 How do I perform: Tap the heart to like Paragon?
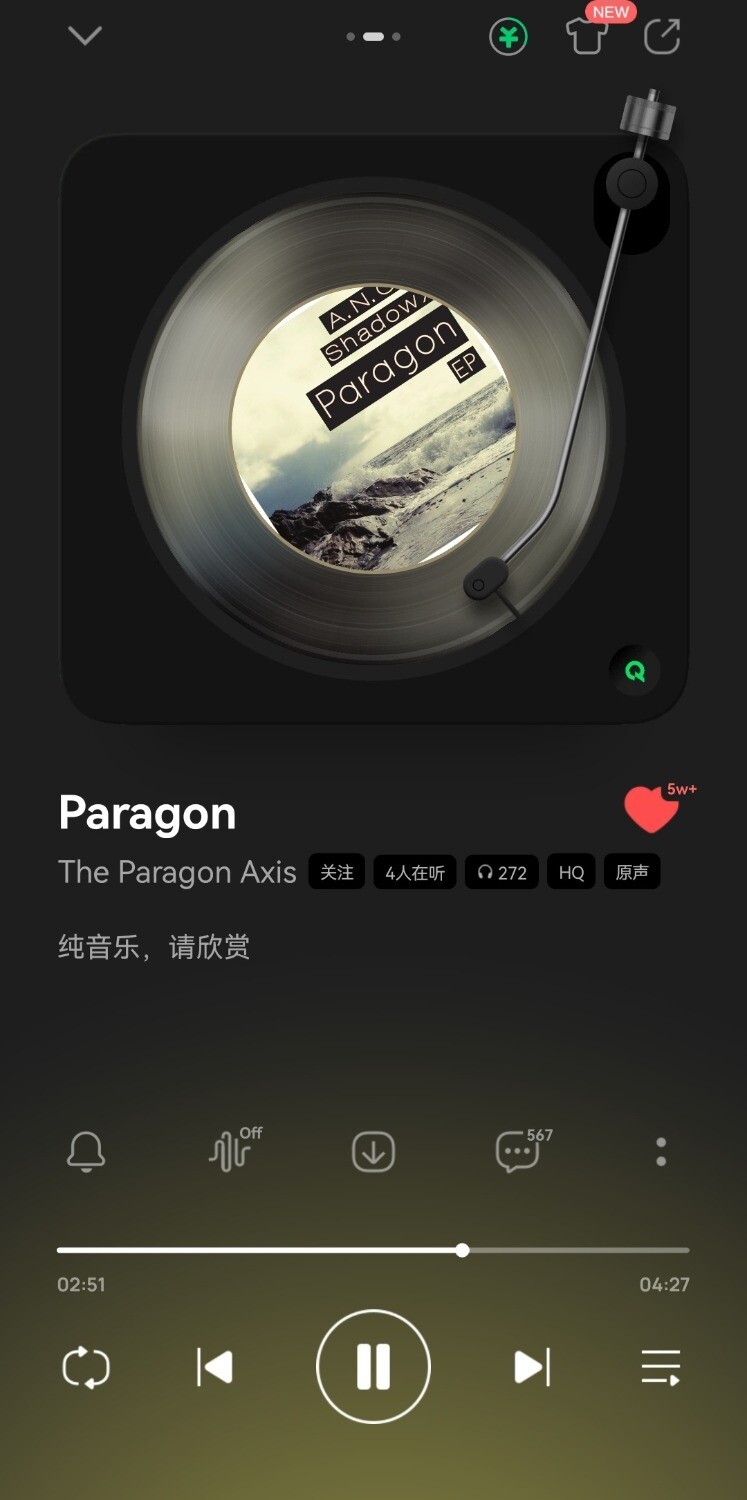(651, 809)
